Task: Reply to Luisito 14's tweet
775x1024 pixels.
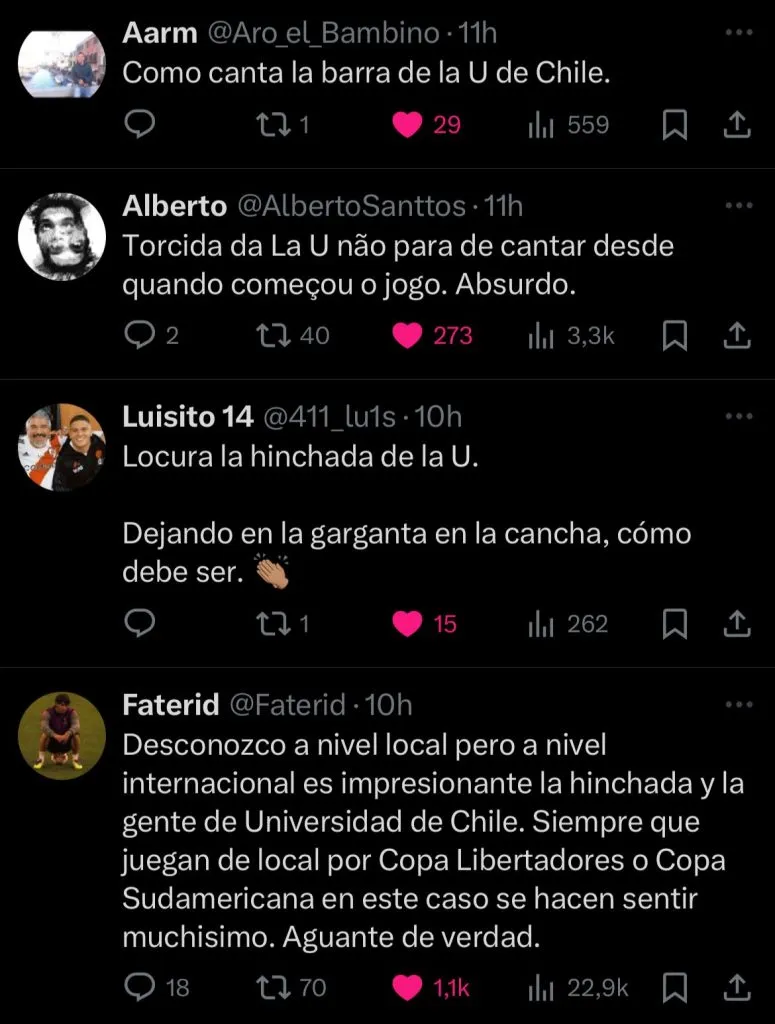Action: click(140, 624)
